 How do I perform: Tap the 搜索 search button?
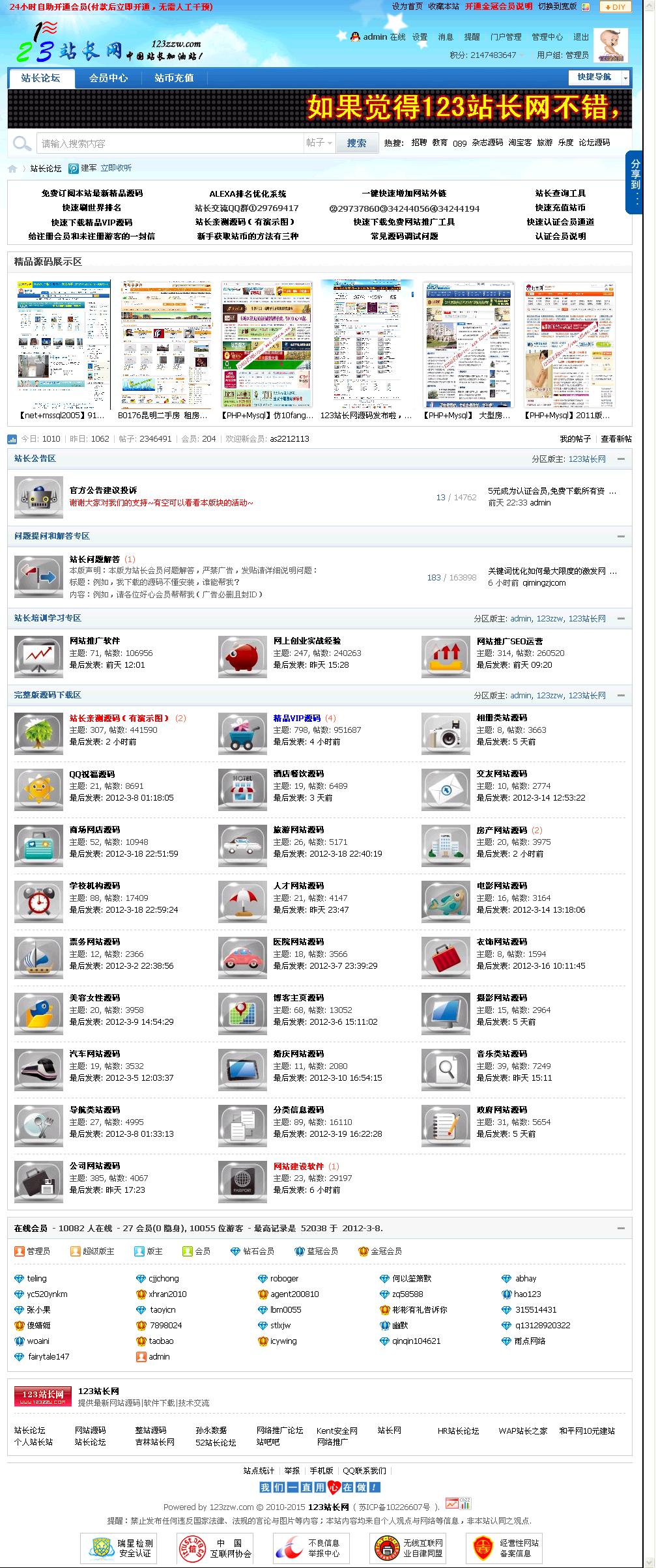click(356, 143)
